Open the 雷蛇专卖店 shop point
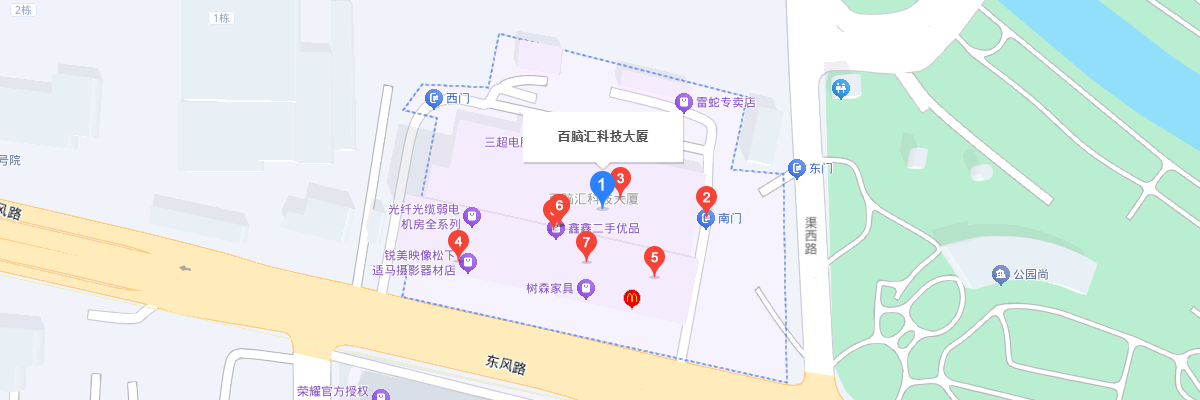This screenshot has width=1200, height=400. [684, 102]
